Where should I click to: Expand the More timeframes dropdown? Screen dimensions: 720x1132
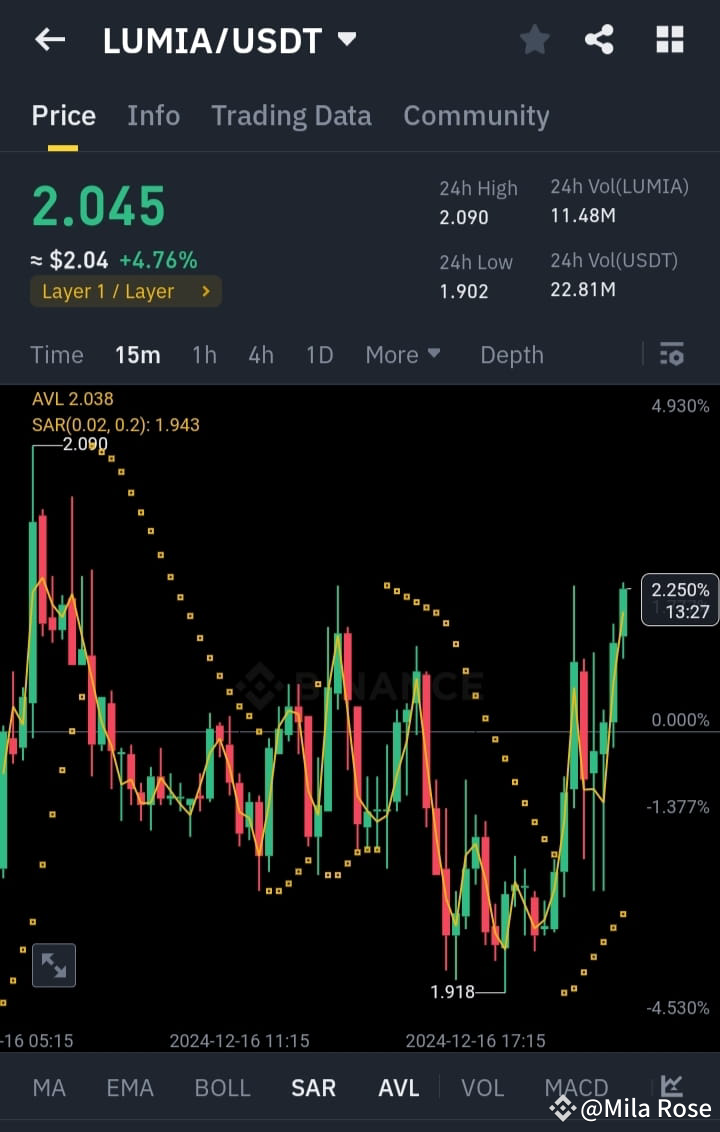point(403,354)
